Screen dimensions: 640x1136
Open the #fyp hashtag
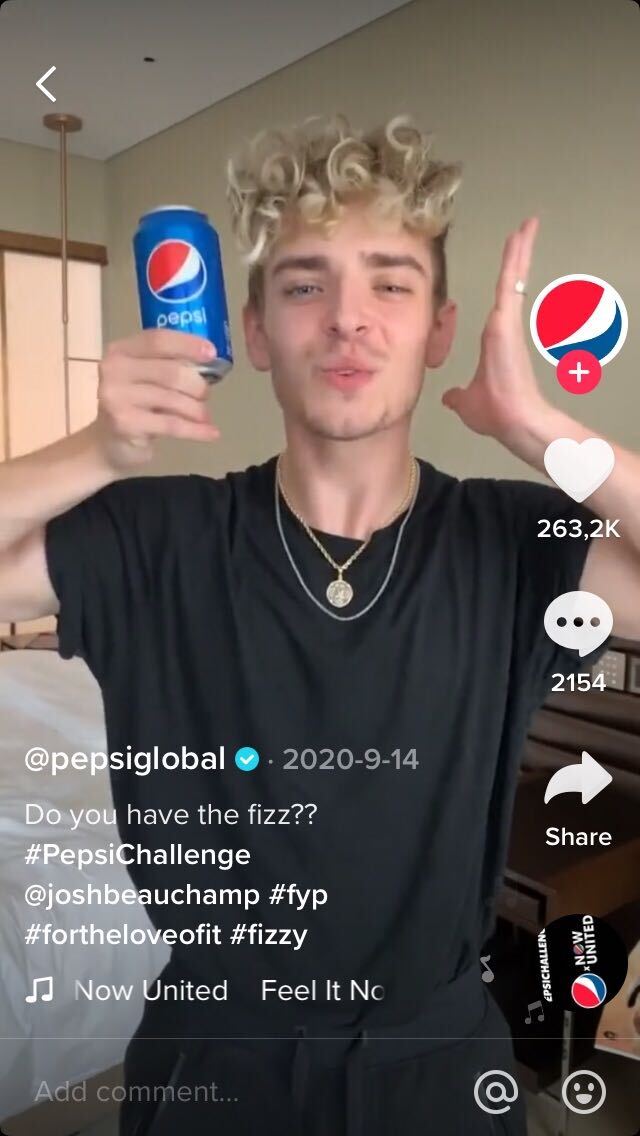pyautogui.click(x=299, y=896)
